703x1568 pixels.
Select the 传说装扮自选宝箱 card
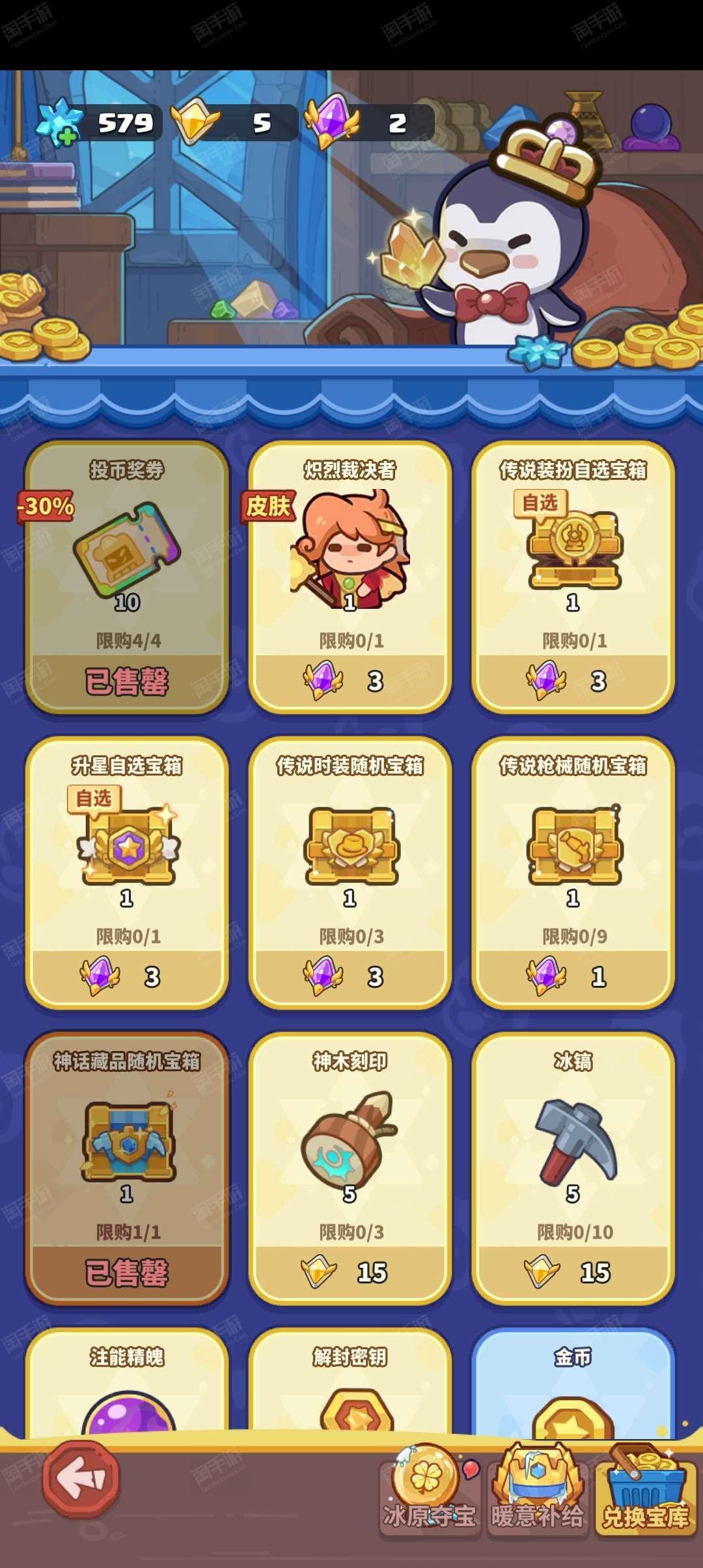coord(573,577)
